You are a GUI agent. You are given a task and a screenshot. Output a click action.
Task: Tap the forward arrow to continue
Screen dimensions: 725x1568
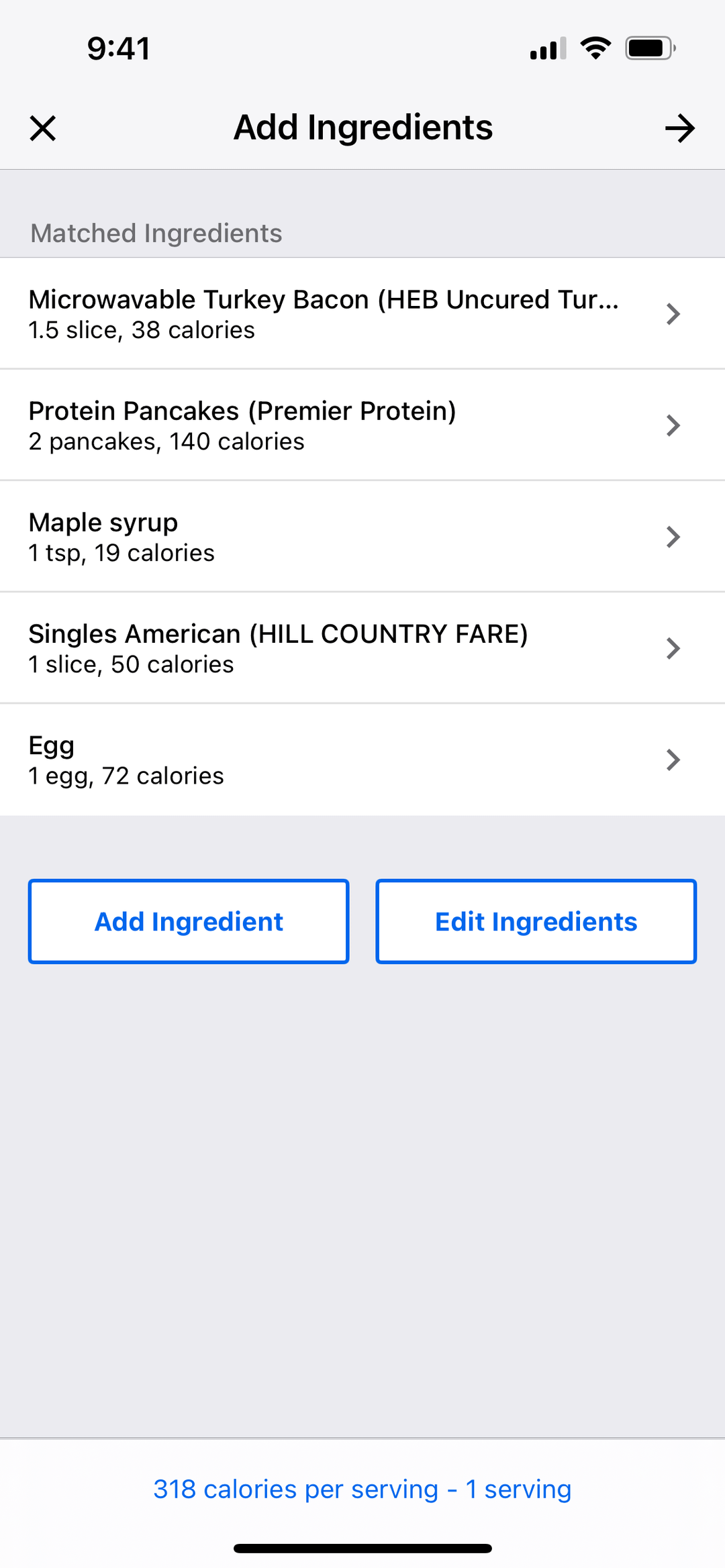click(x=680, y=128)
